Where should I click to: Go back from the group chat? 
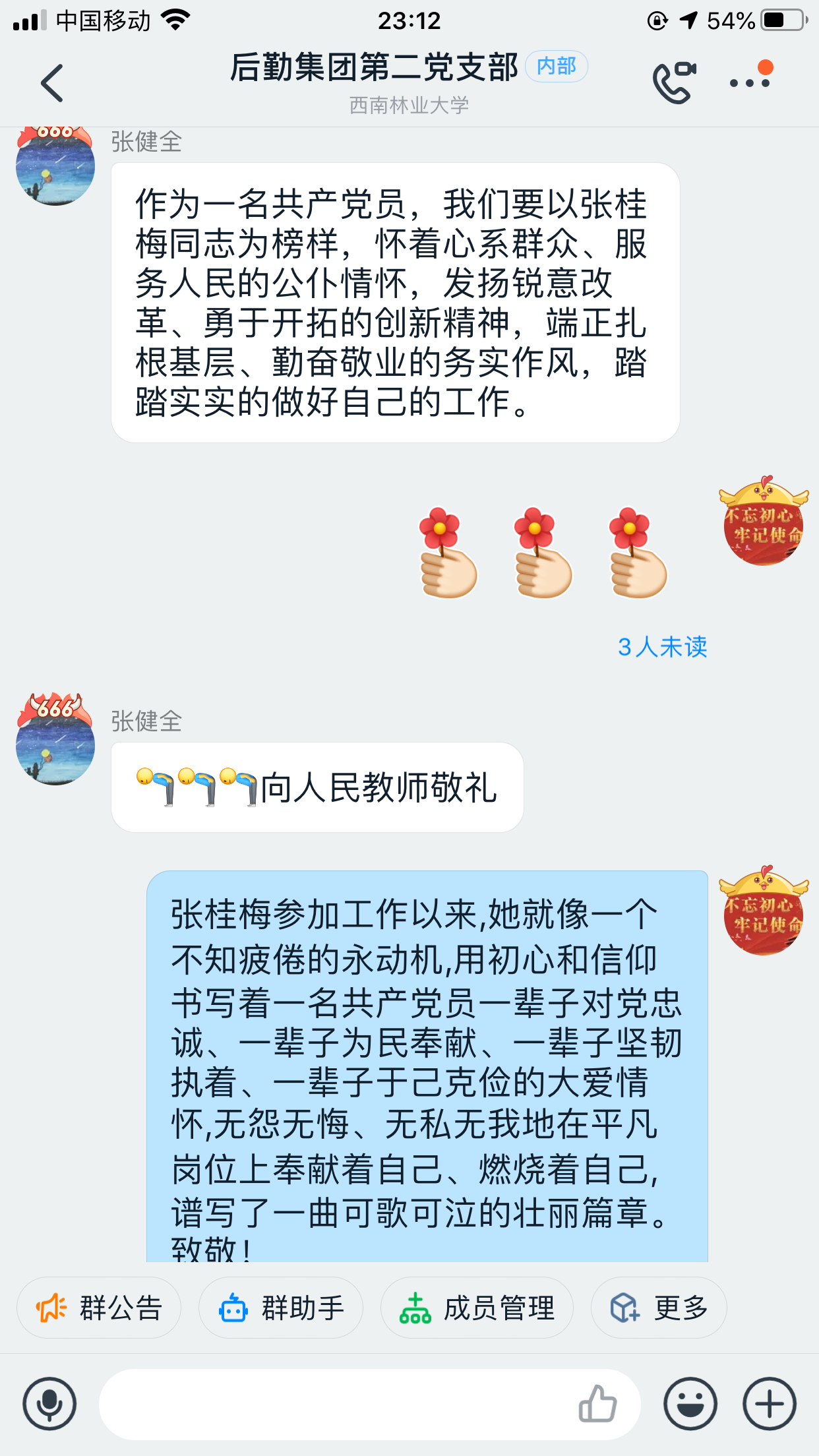tap(53, 83)
